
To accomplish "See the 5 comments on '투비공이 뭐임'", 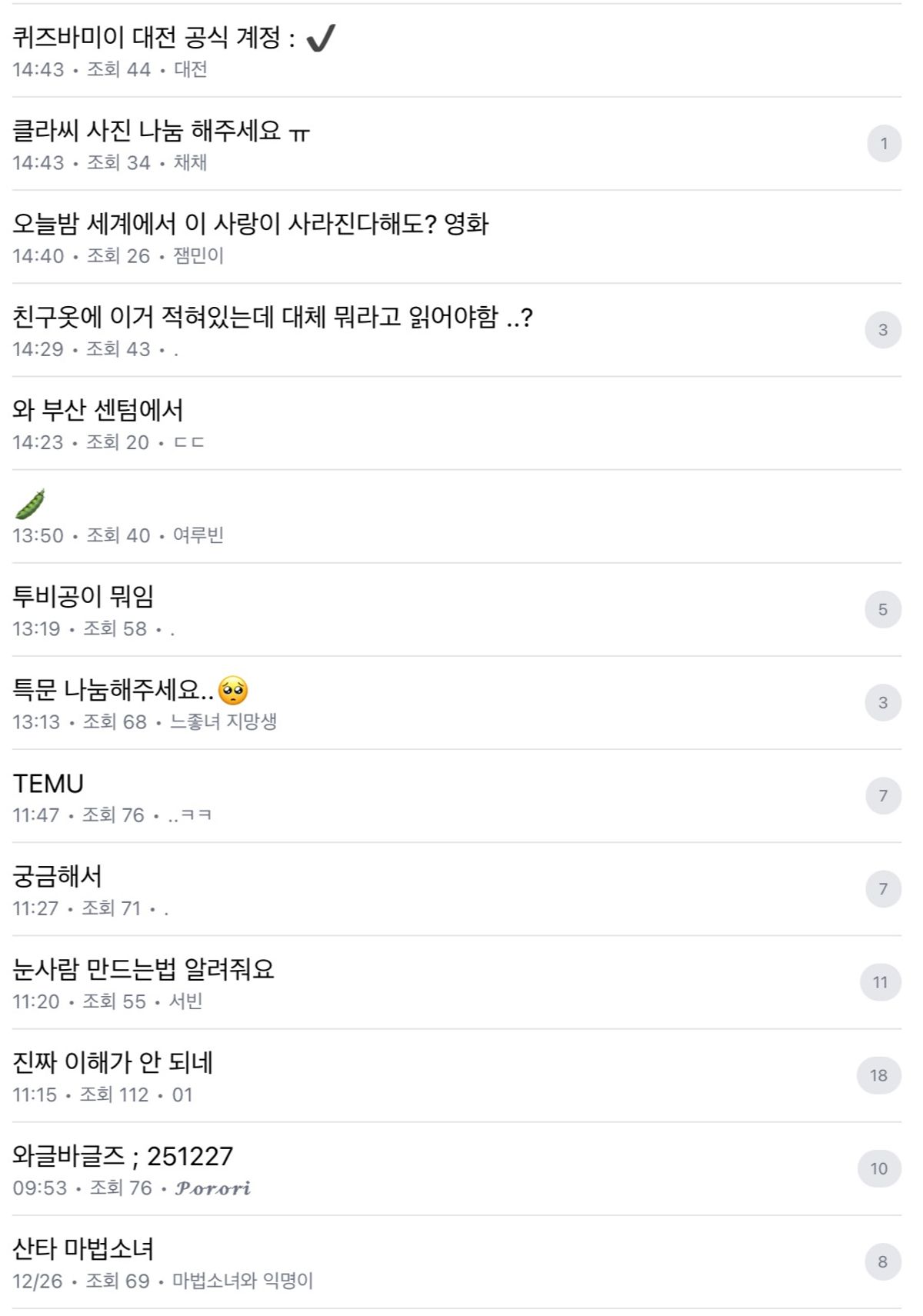I will tap(883, 609).
